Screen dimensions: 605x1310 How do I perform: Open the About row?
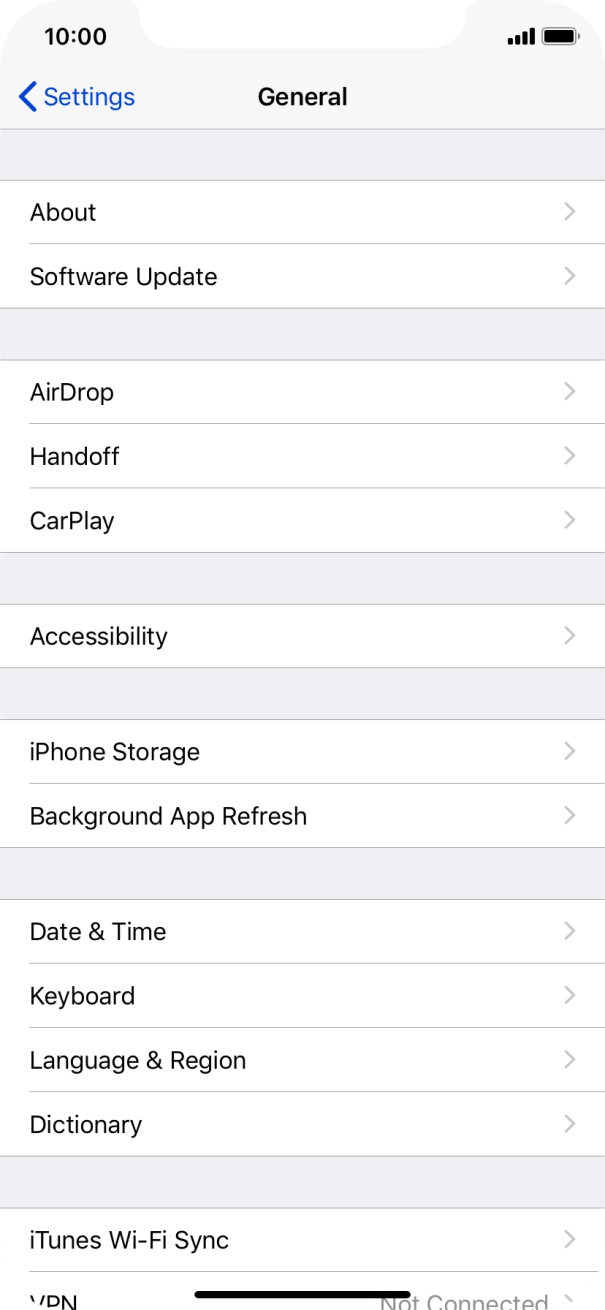click(302, 212)
